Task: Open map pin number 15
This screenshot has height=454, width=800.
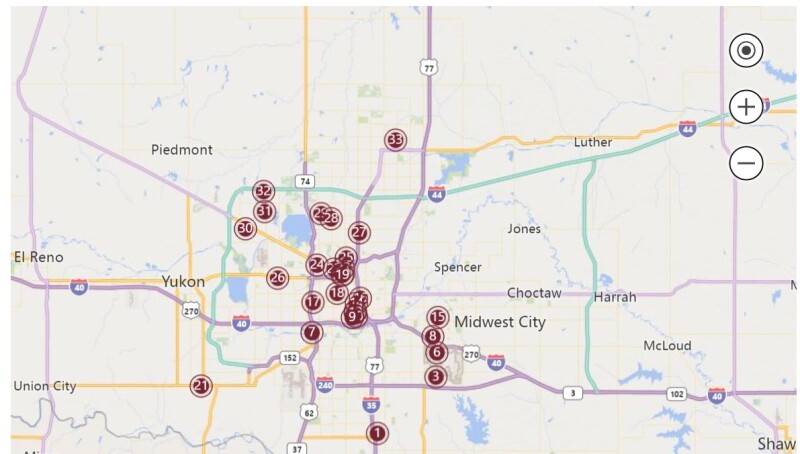Action: point(437,317)
